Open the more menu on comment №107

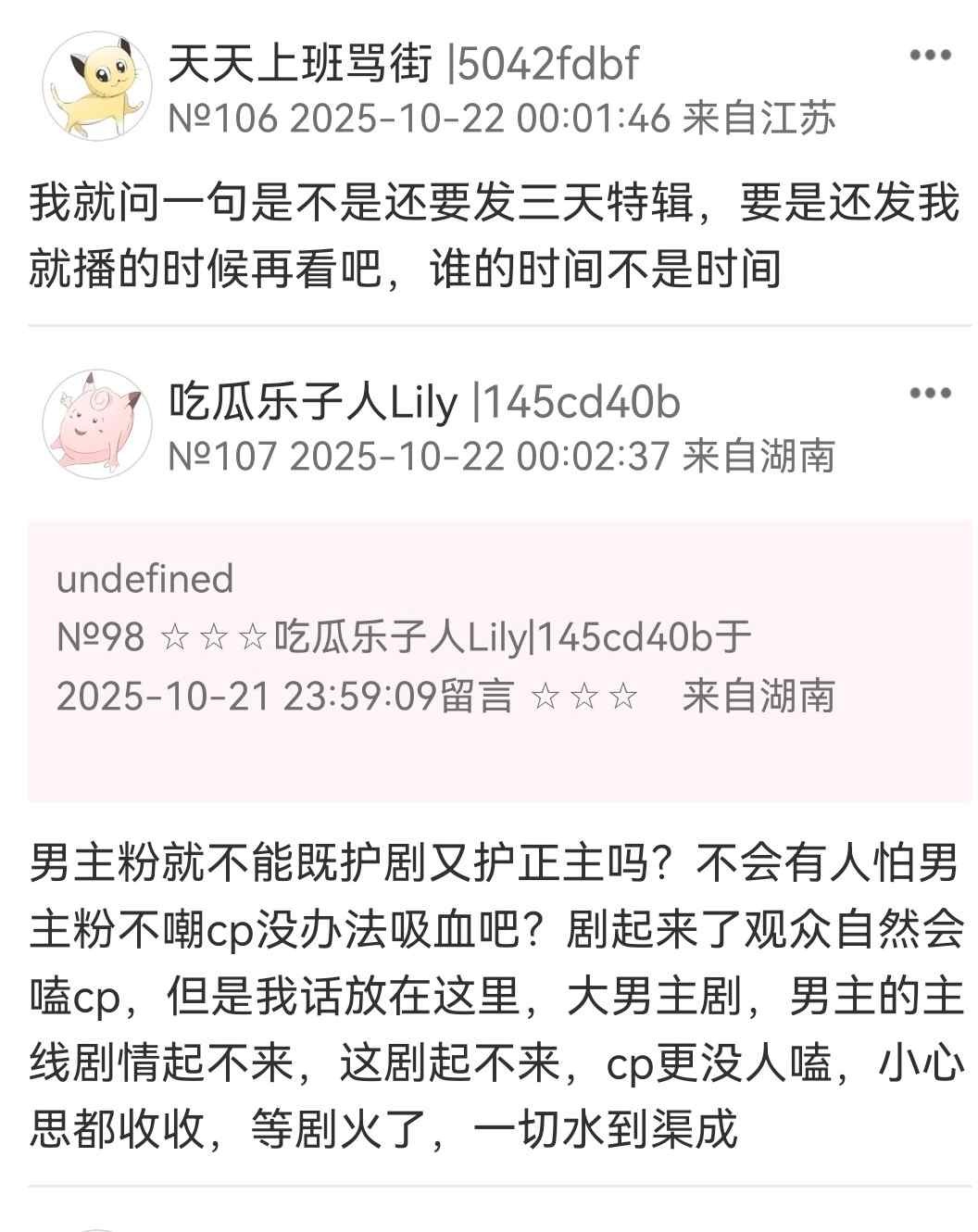click(x=930, y=394)
